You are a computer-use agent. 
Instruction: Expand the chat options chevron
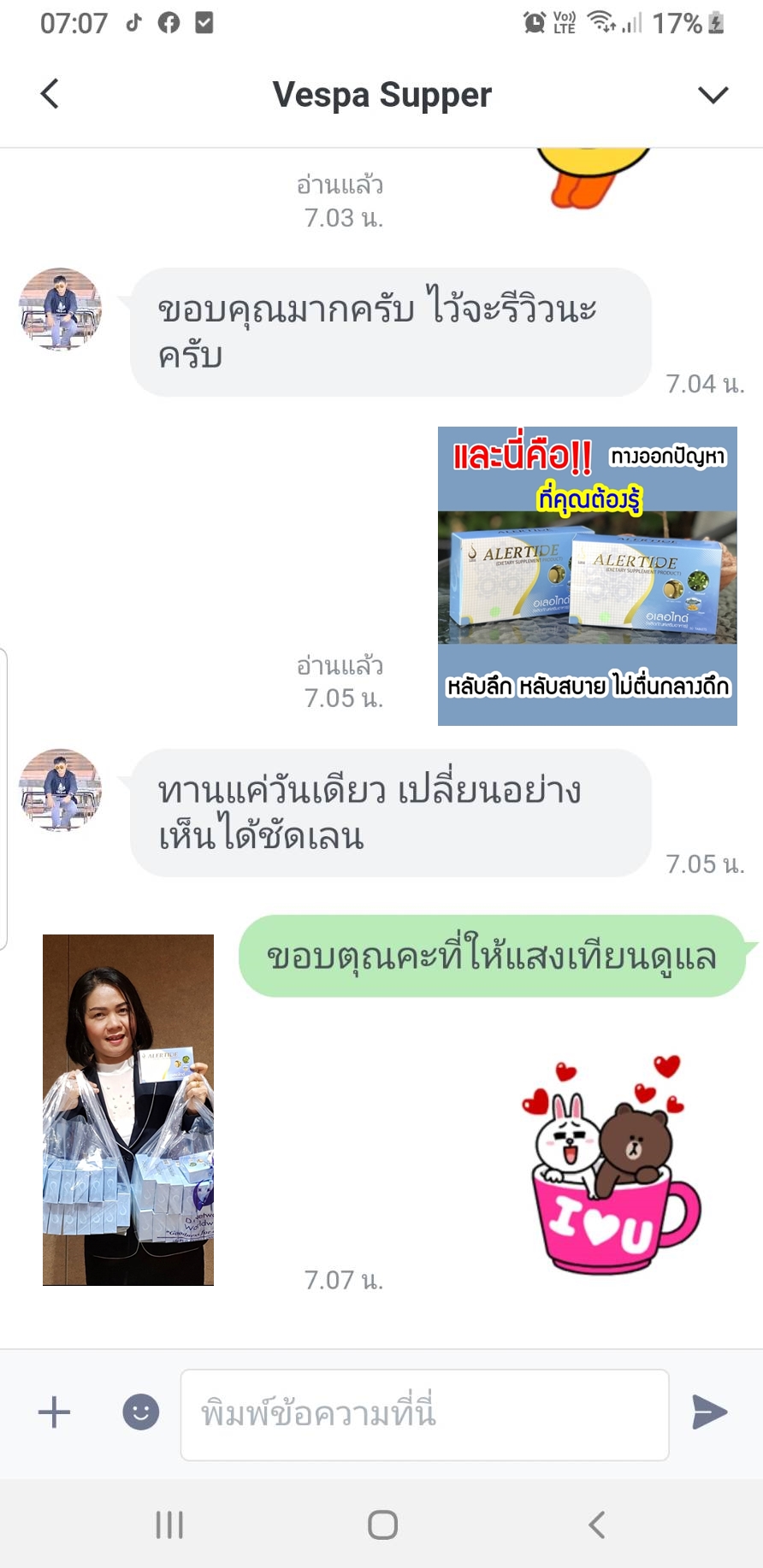(713, 94)
